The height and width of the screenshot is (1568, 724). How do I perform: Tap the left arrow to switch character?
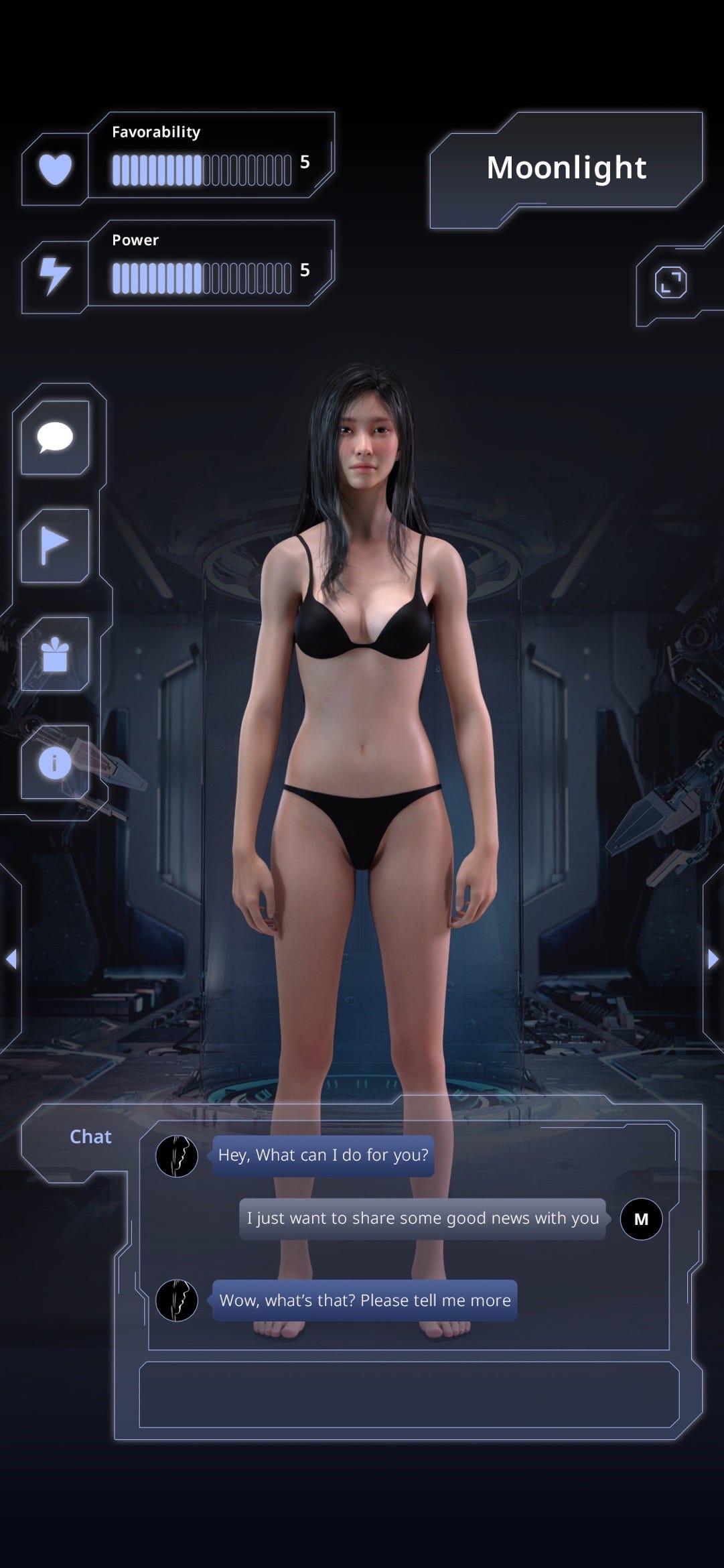(11, 959)
